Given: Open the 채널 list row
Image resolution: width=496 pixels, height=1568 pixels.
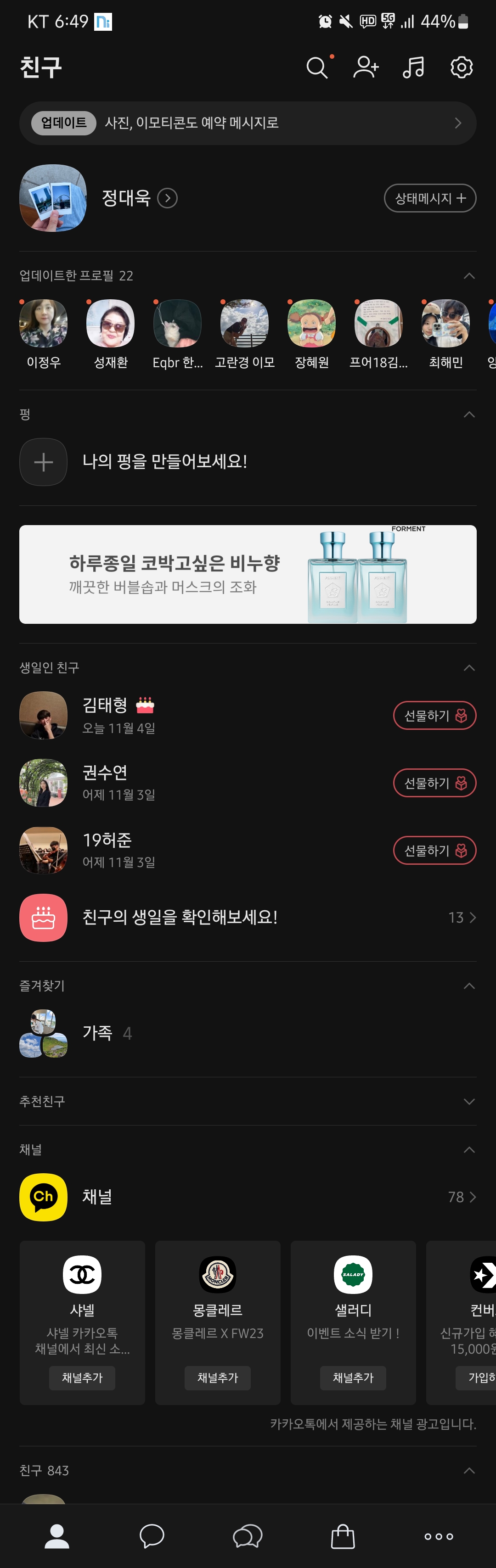Looking at the screenshot, I should [x=248, y=1197].
